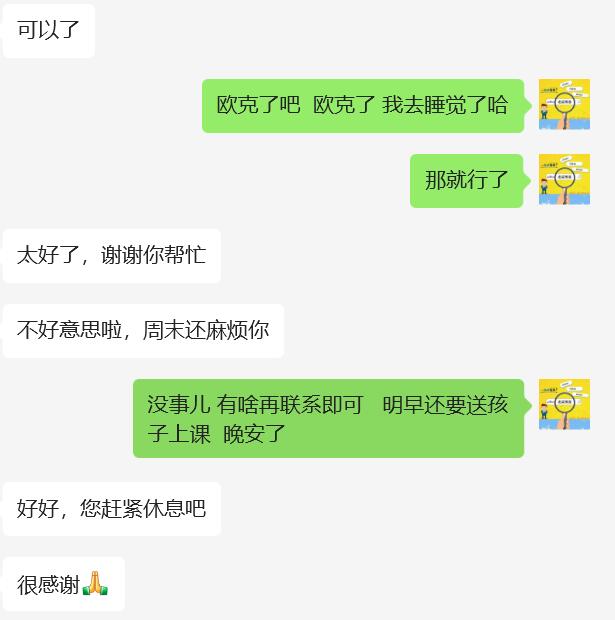Image resolution: width=615 pixels, height=620 pixels.
Task: View the profile from the avatar by '没事儿 有啥再联系即可'
Action: [x=564, y=404]
